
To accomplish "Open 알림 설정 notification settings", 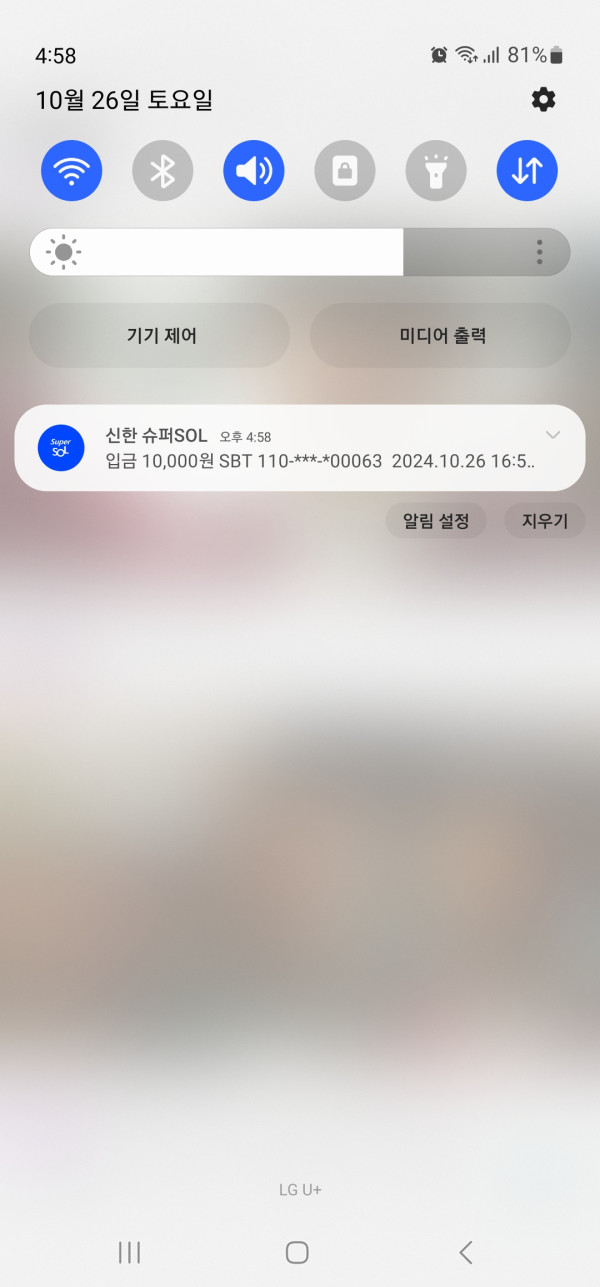I will [x=436, y=521].
